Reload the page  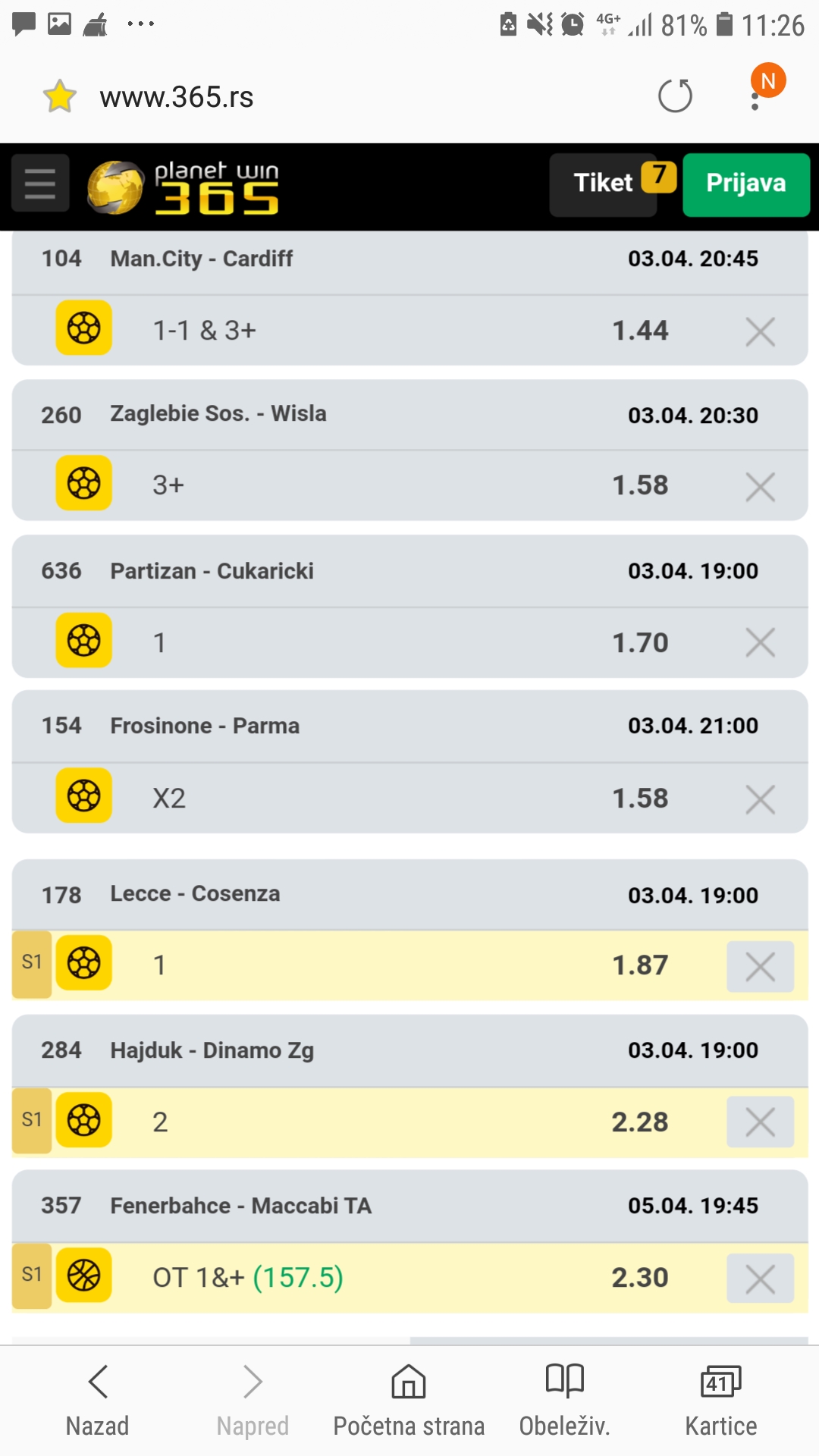click(x=675, y=96)
